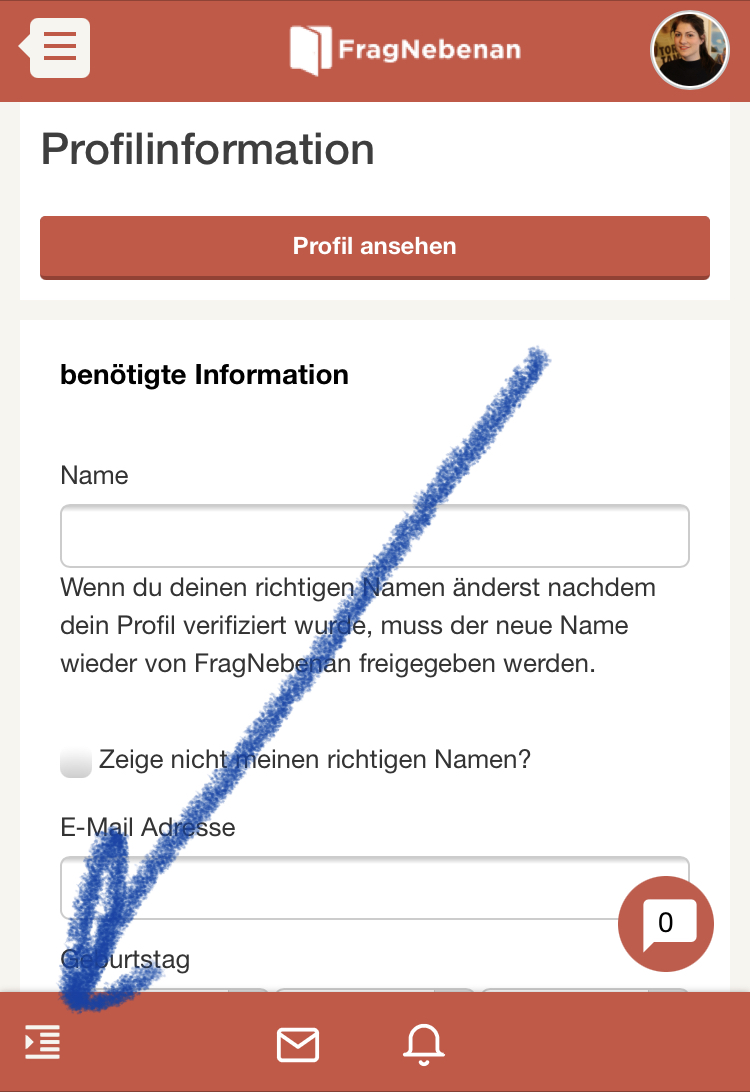Open the notifications bell
750x1092 pixels.
tap(424, 1043)
